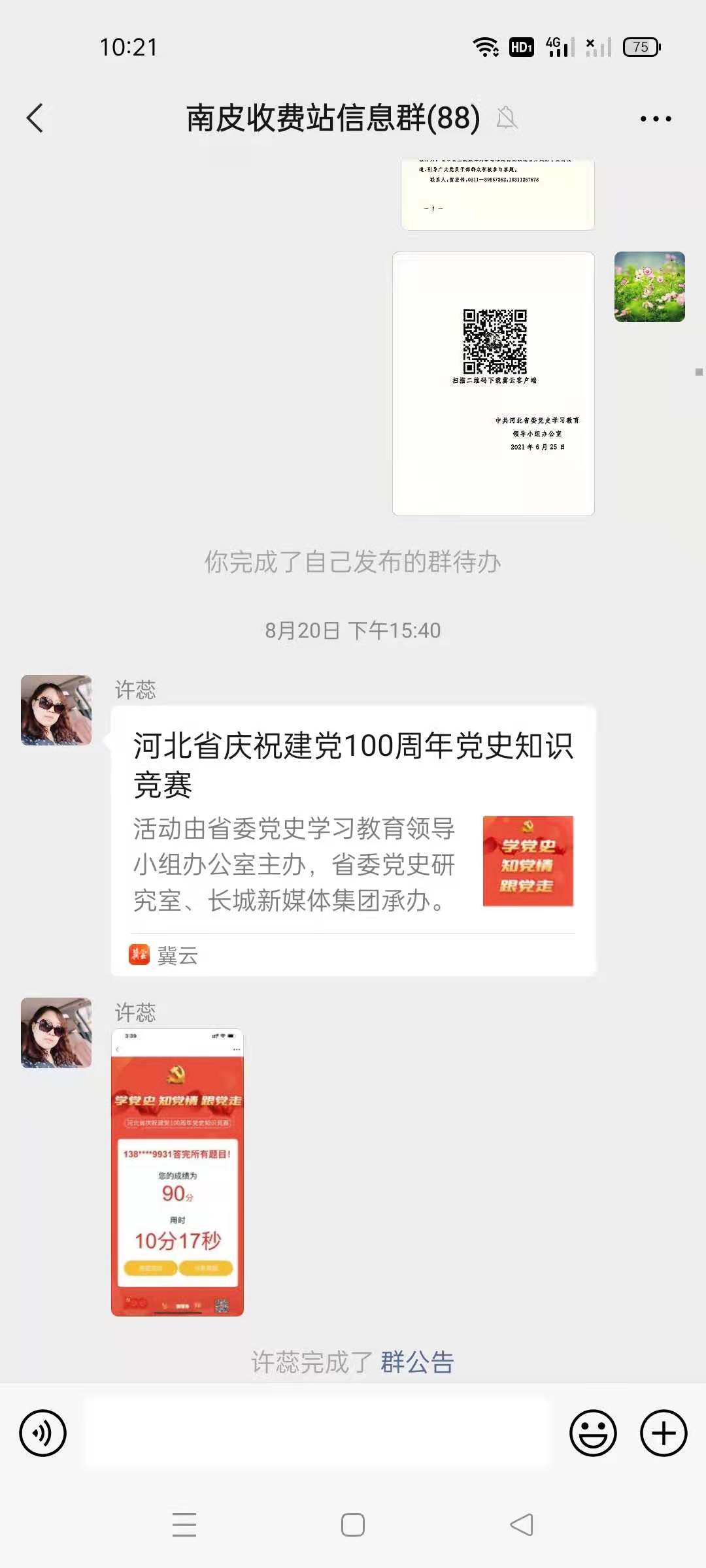The image size is (706, 1568).
Task: Open my own flower avatar profile
Action: 649,286
